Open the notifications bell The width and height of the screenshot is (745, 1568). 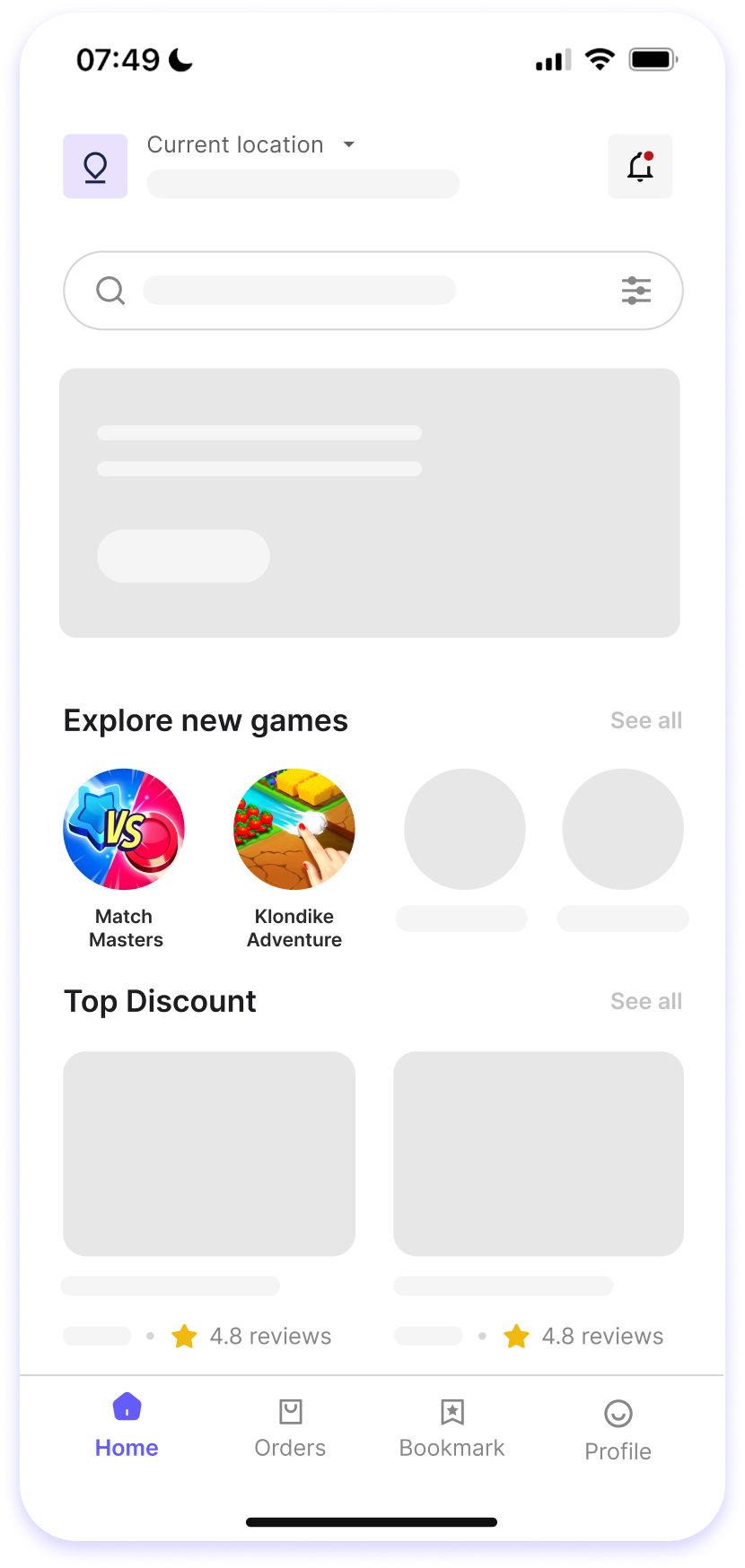[x=640, y=167]
